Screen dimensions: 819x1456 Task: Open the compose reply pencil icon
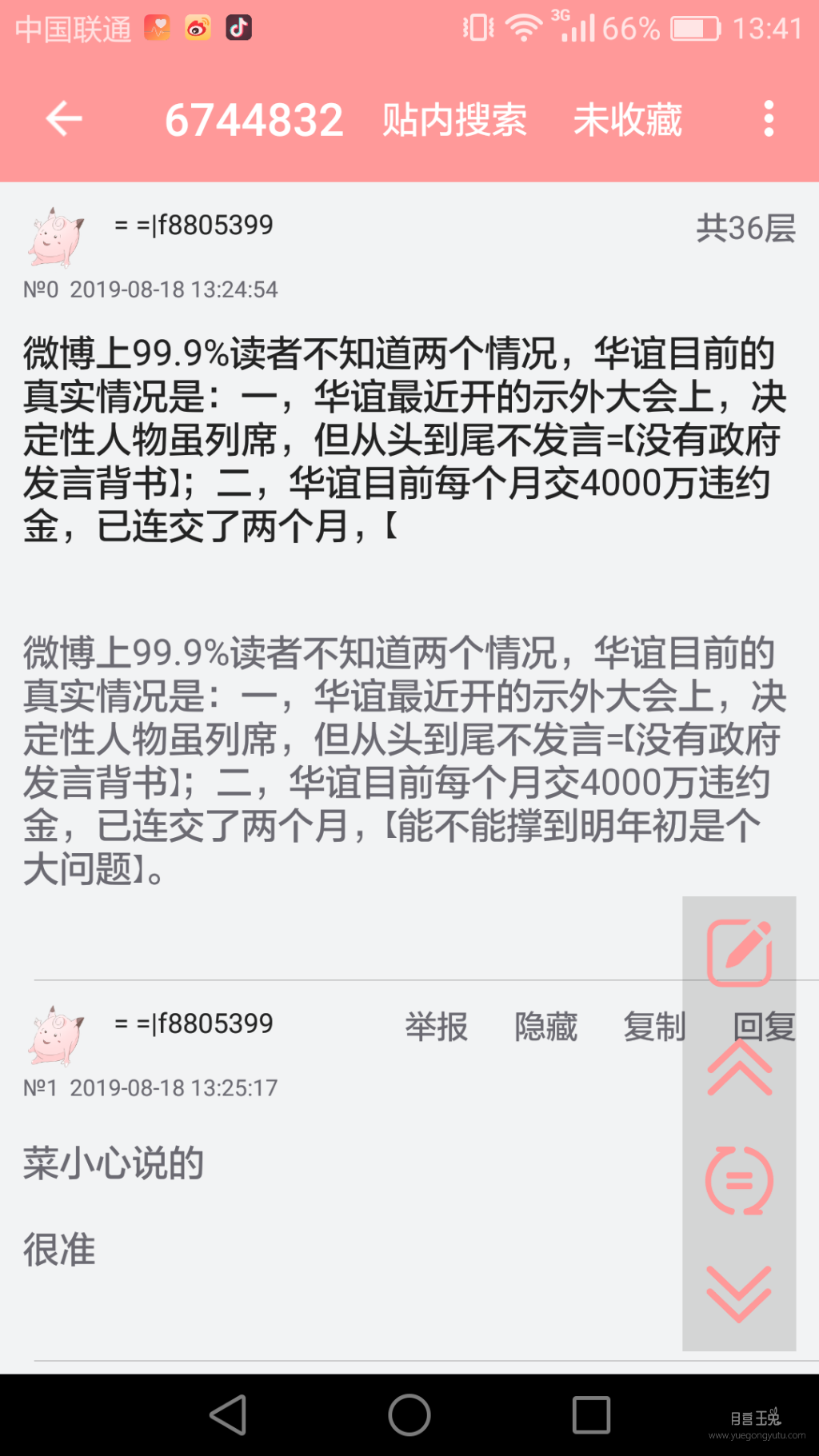click(738, 951)
